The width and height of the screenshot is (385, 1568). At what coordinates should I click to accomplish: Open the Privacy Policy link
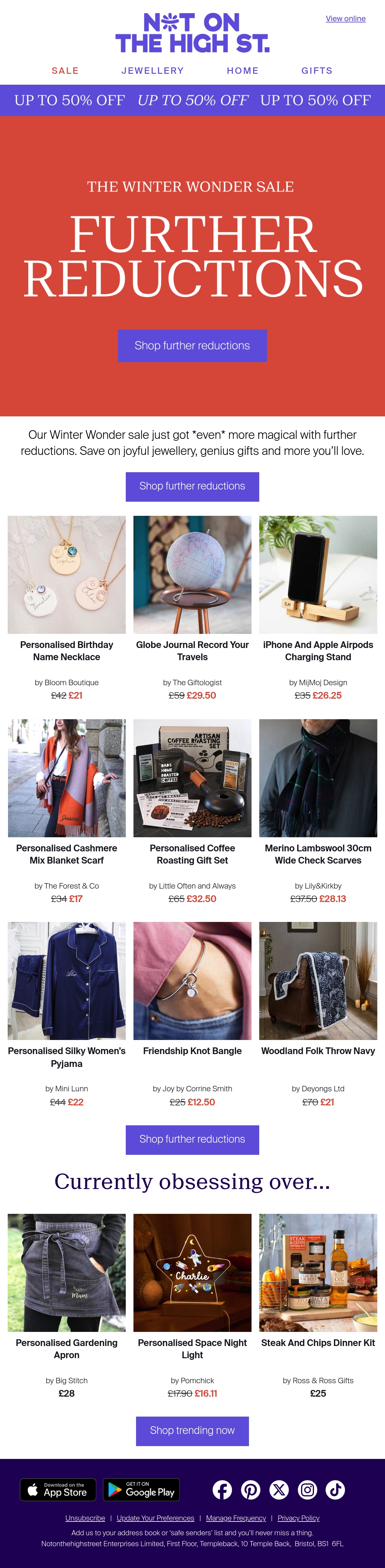pyautogui.click(x=298, y=1518)
